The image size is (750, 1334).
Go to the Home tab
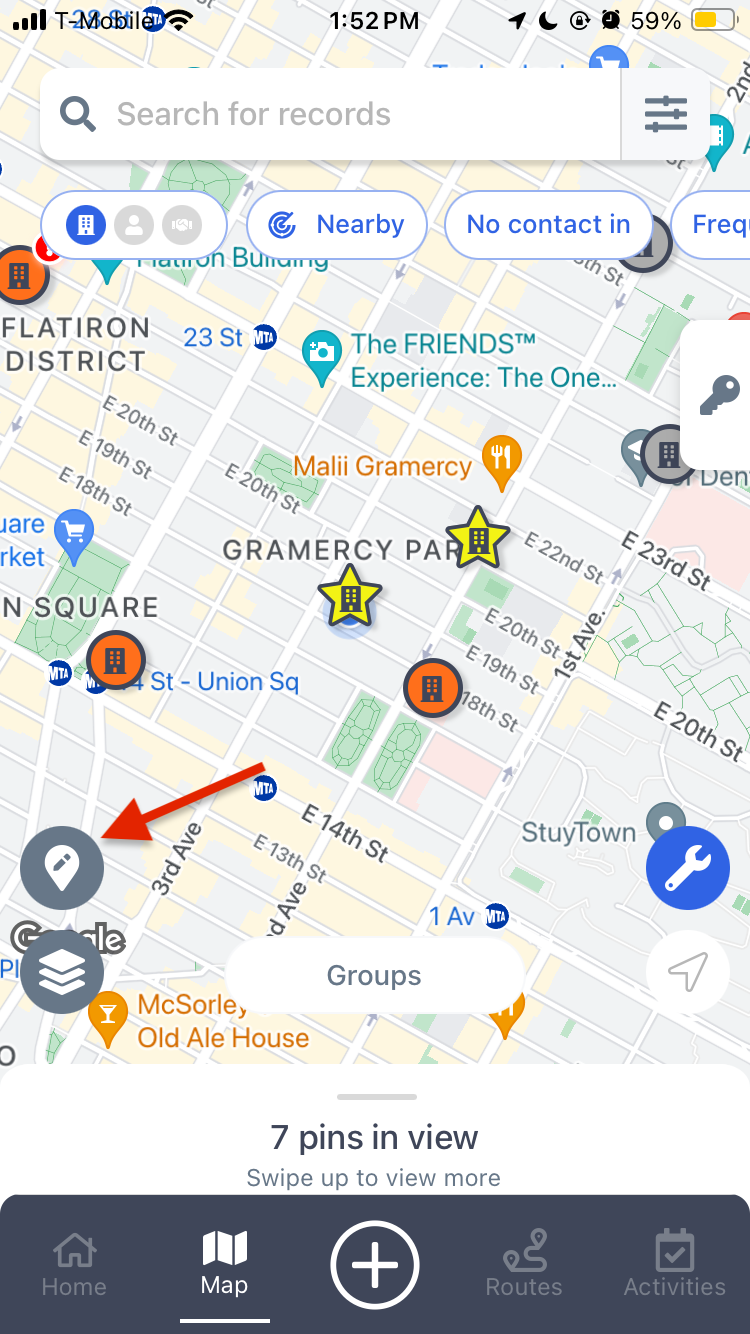click(74, 1264)
